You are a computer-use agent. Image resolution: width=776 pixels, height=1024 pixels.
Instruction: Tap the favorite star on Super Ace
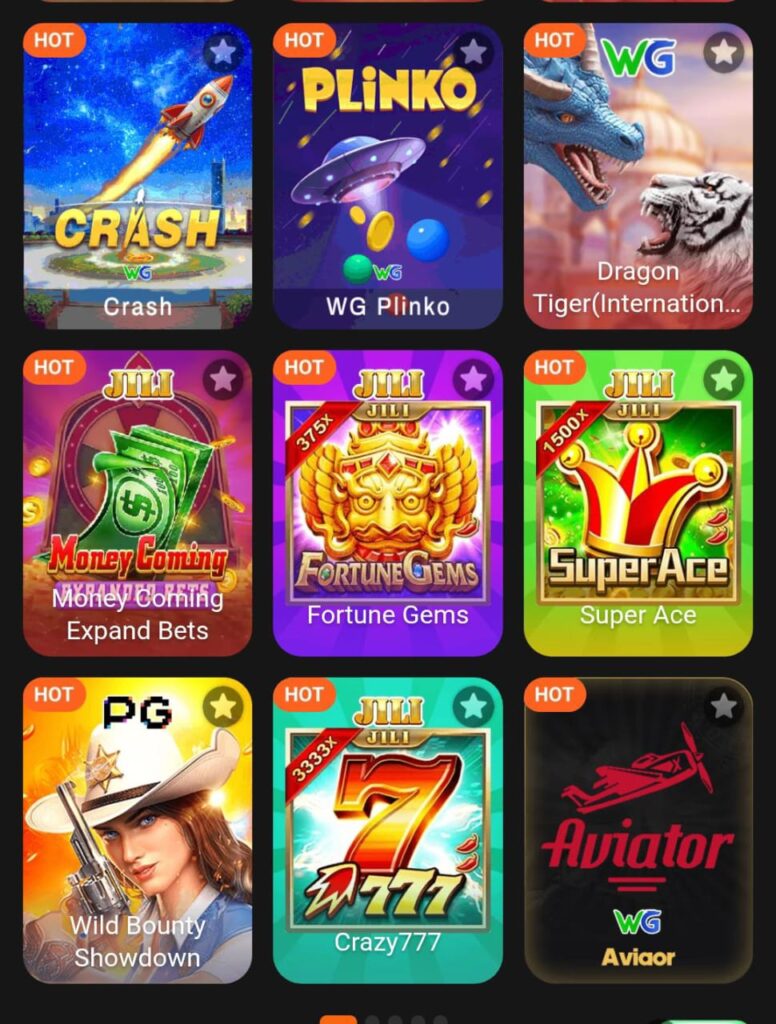coord(723,379)
